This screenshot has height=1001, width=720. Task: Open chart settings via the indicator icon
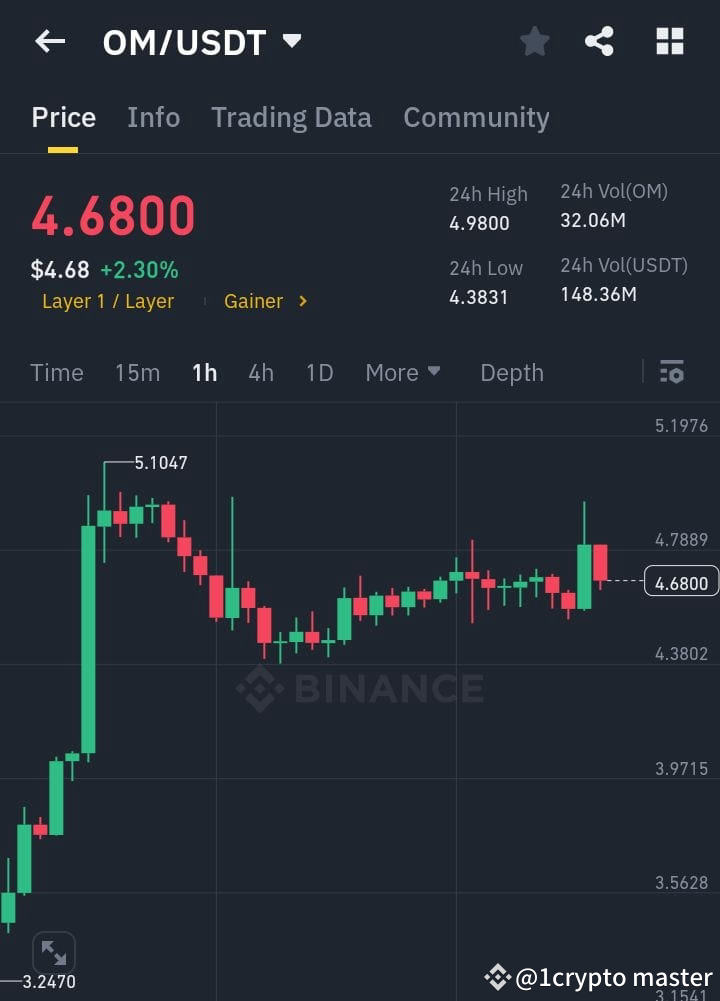pyautogui.click(x=672, y=372)
